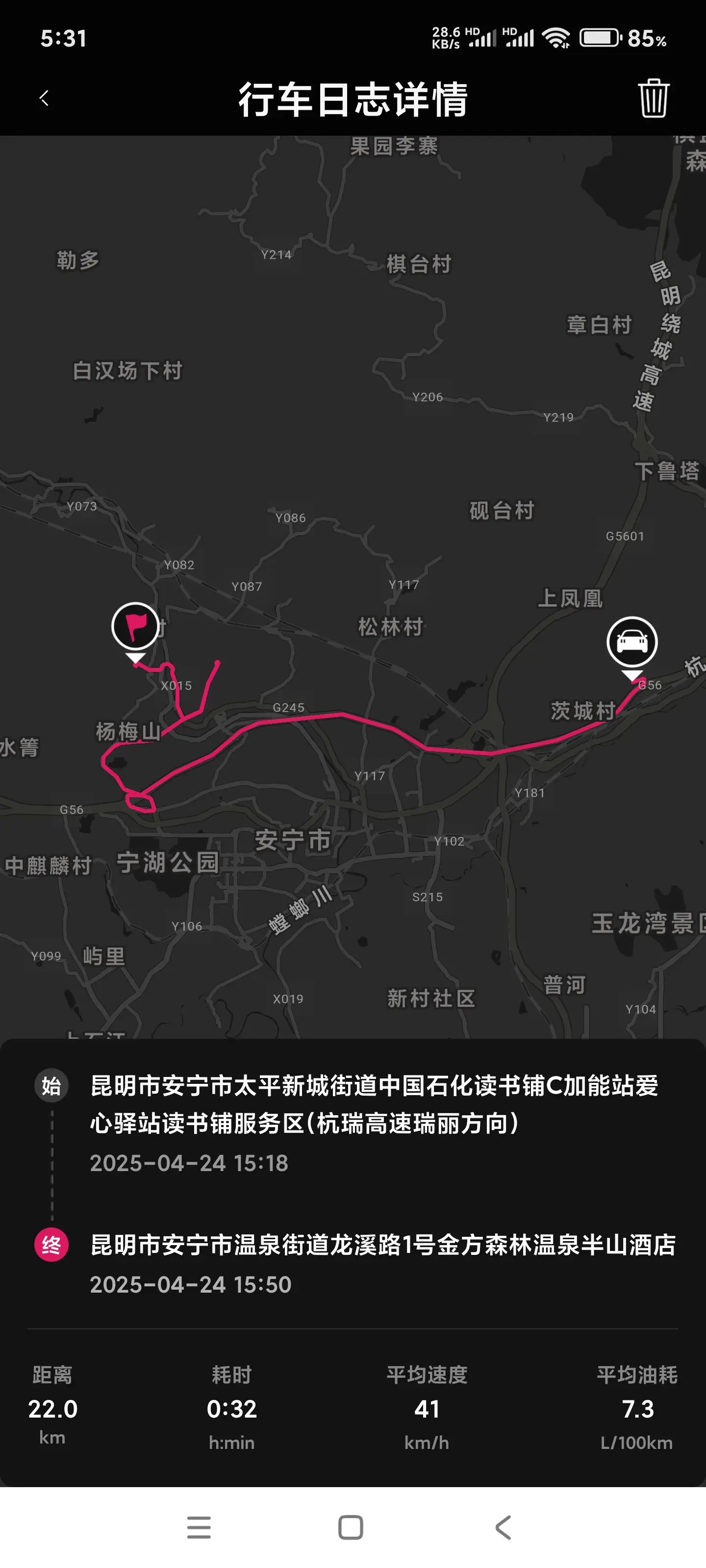Image resolution: width=706 pixels, height=1568 pixels.
Task: Tap the start flag marker on map
Action: [x=135, y=626]
